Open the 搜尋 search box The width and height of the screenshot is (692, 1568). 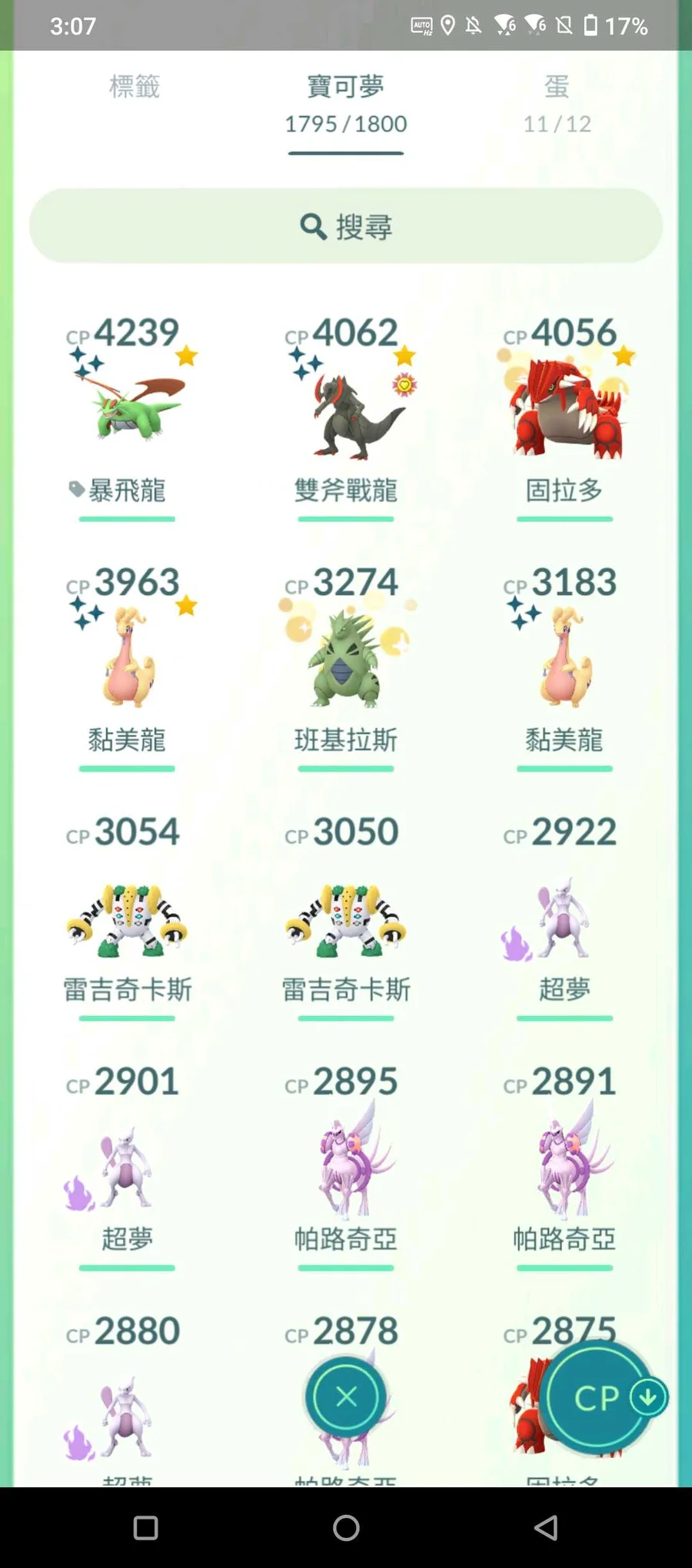(x=346, y=226)
